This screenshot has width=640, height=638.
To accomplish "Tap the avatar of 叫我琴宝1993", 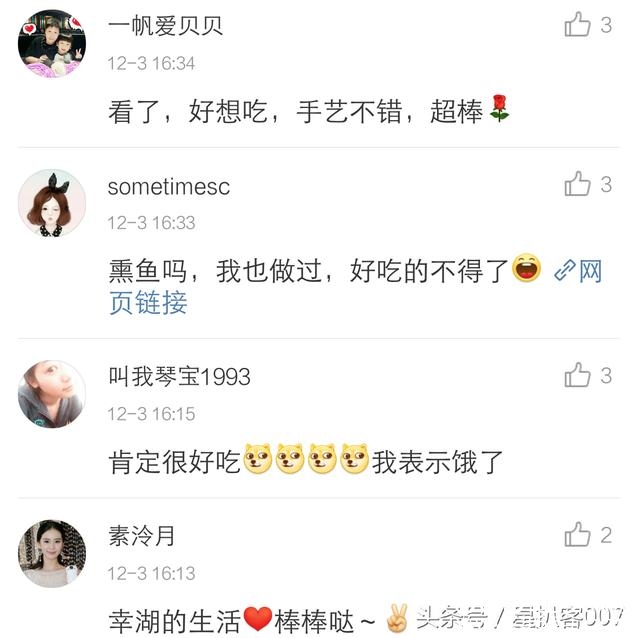I will (x=52, y=394).
